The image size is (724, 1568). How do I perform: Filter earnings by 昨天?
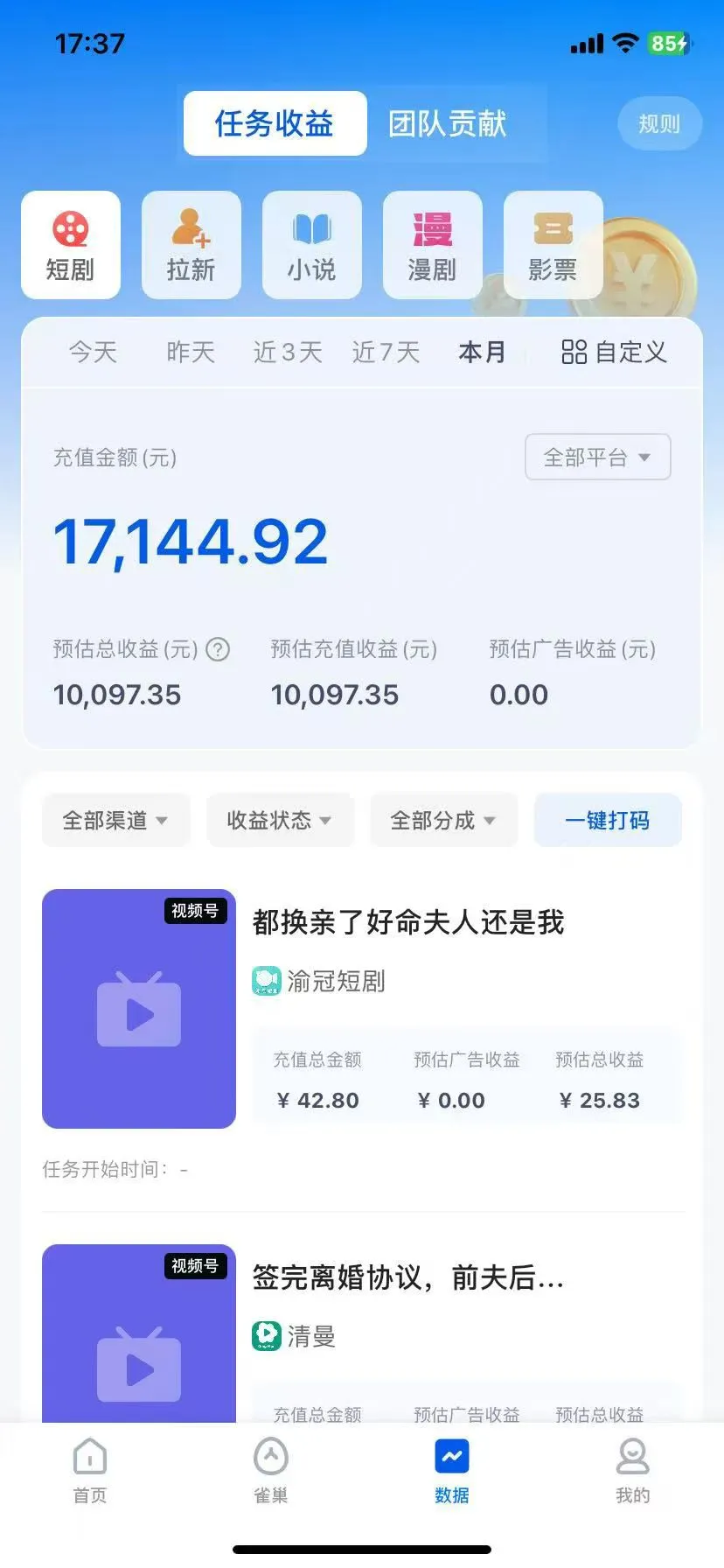coord(191,352)
